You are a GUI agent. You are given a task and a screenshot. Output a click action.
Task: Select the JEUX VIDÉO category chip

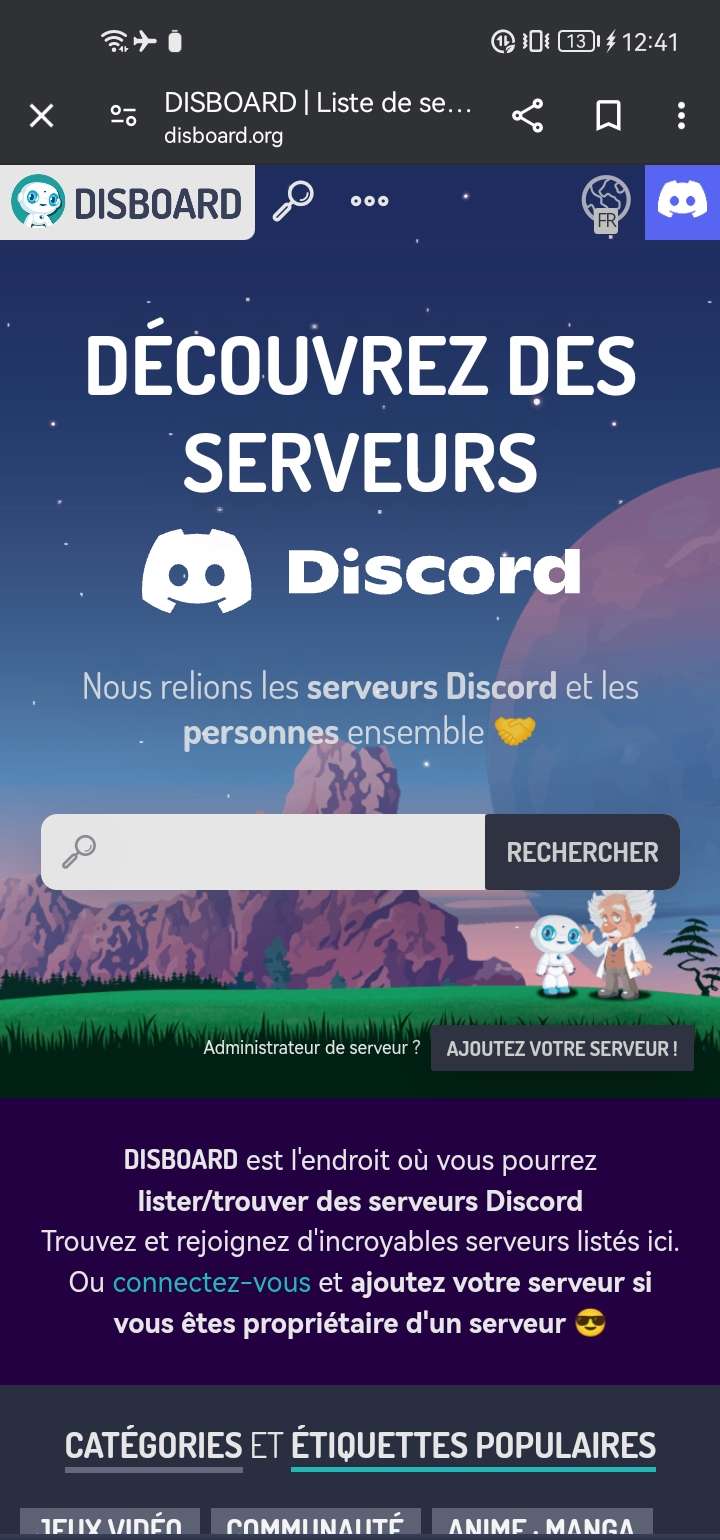(110, 1526)
